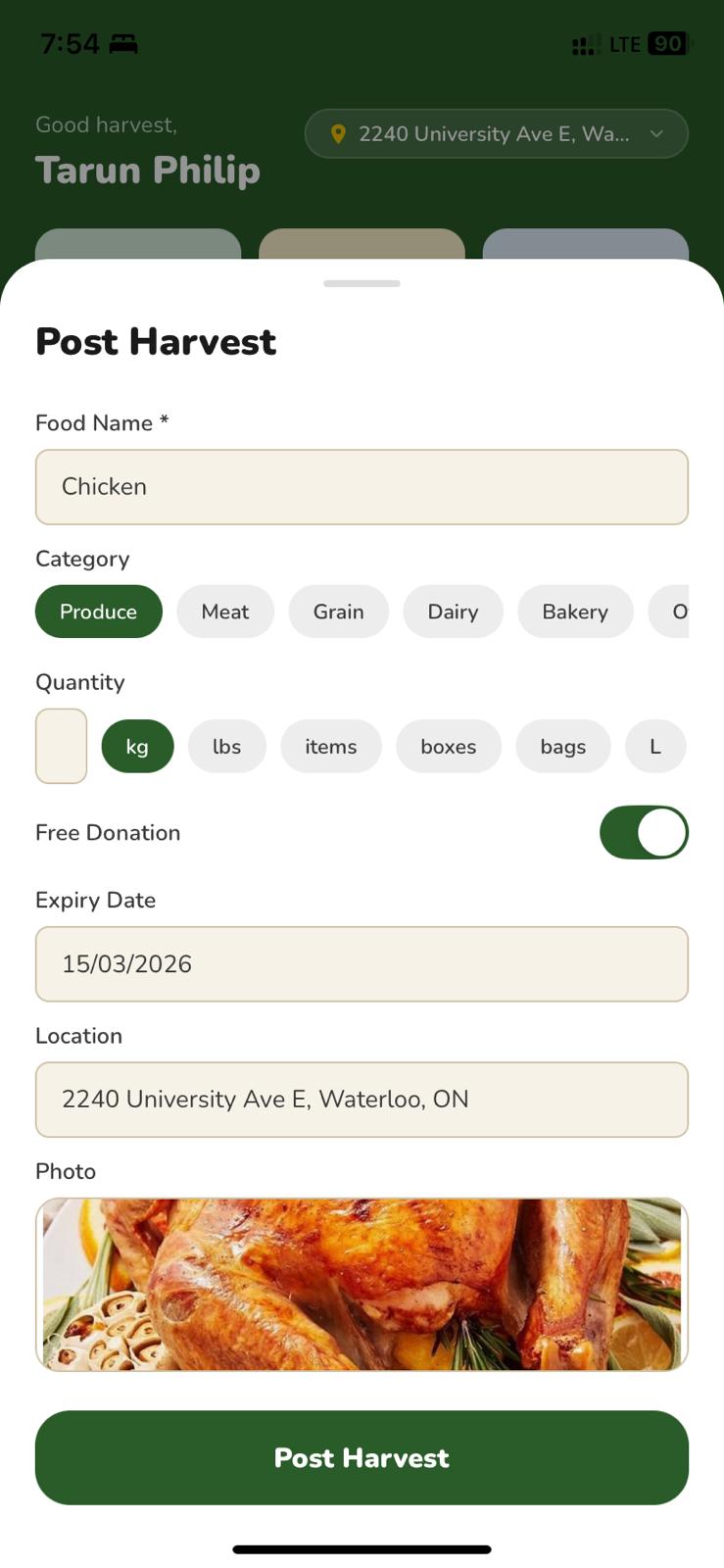The width and height of the screenshot is (724, 1568).
Task: Select the Produce category chip
Action: (98, 612)
